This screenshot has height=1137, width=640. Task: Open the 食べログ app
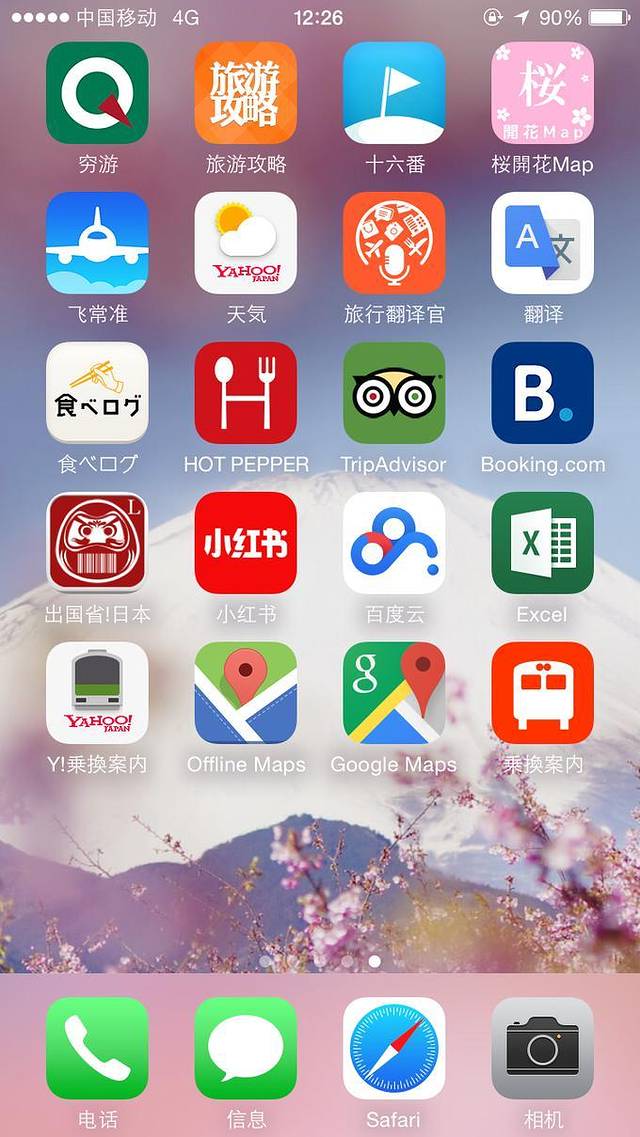coord(97,393)
